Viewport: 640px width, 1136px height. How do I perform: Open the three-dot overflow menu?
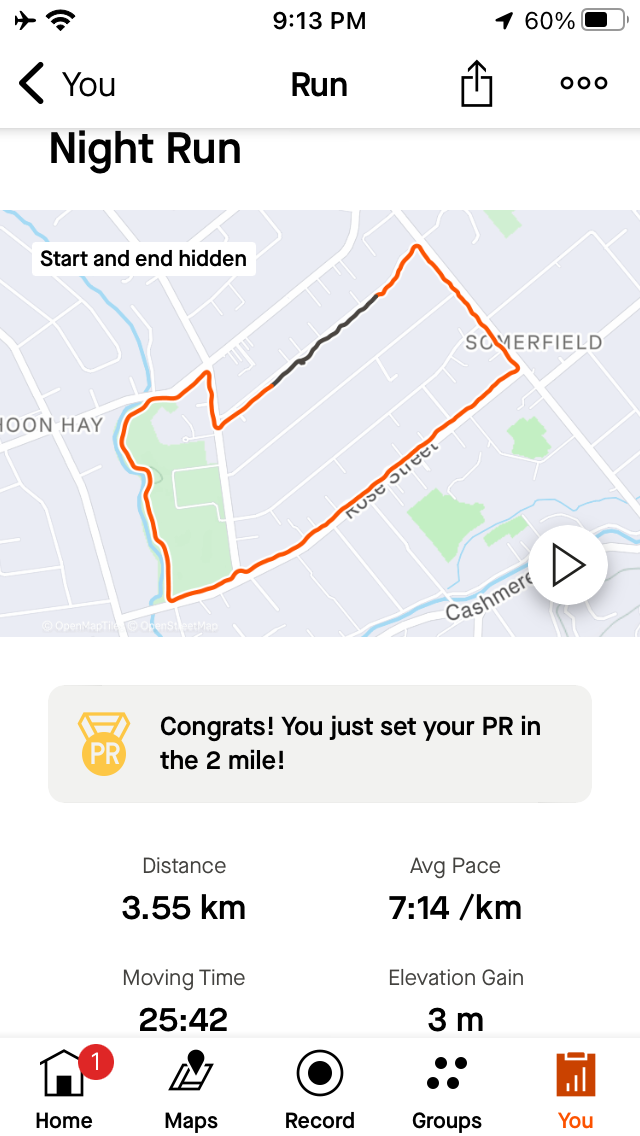584,84
